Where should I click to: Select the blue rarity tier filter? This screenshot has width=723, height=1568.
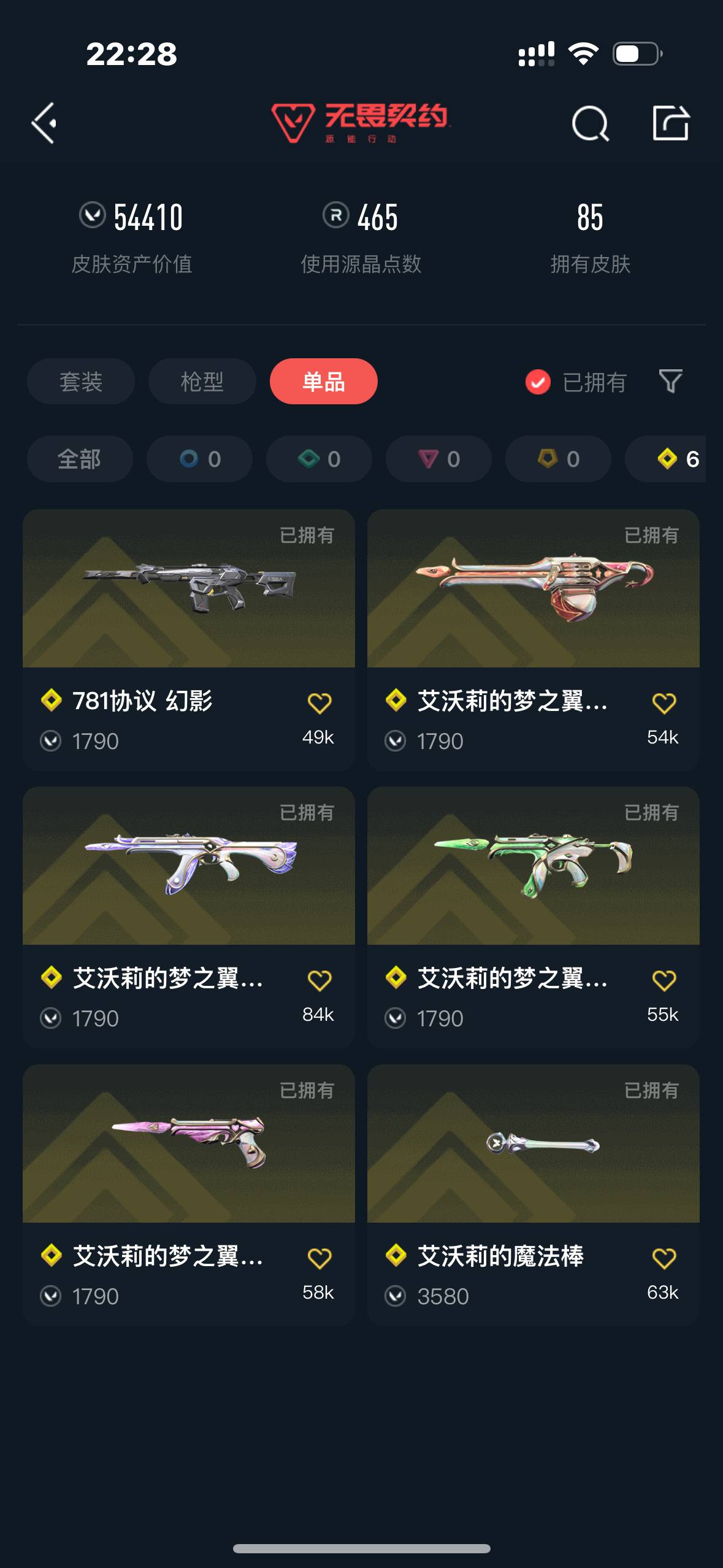pos(199,459)
